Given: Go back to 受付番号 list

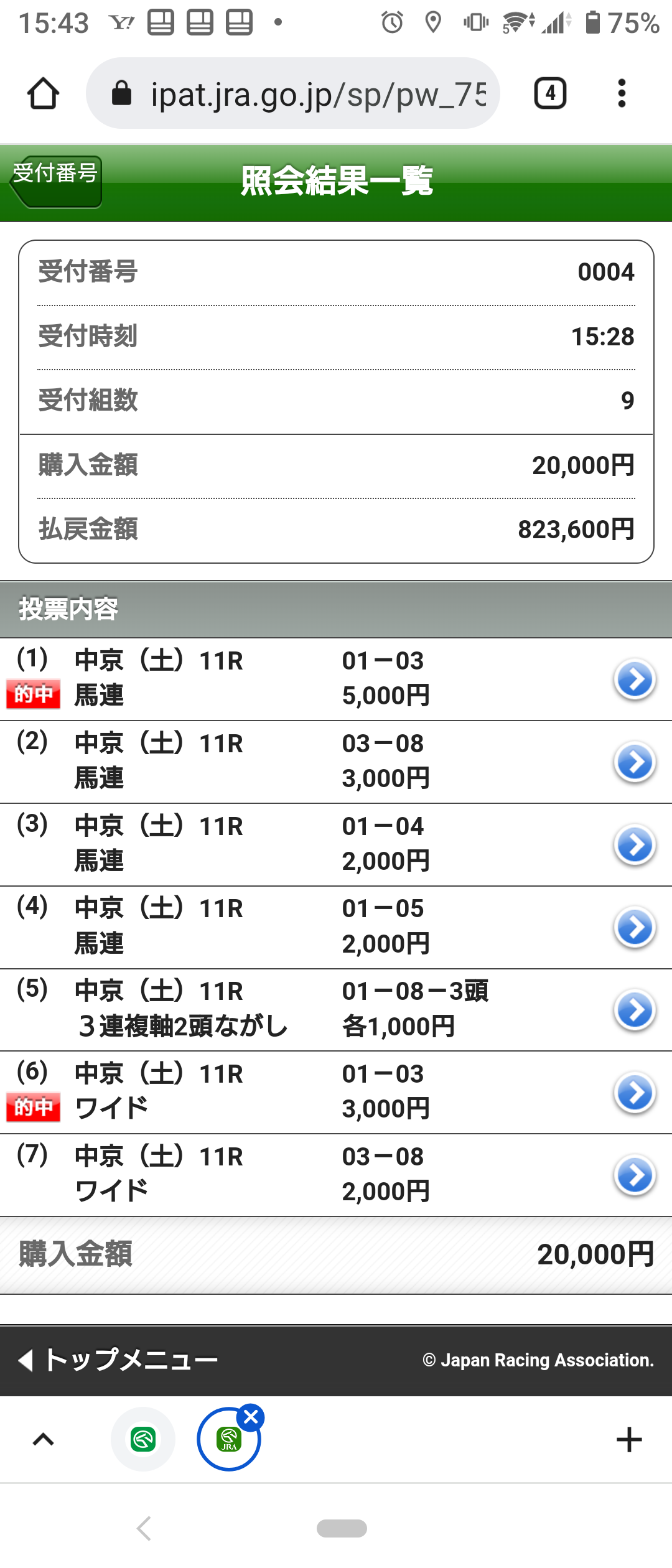Looking at the screenshot, I should click(x=56, y=181).
